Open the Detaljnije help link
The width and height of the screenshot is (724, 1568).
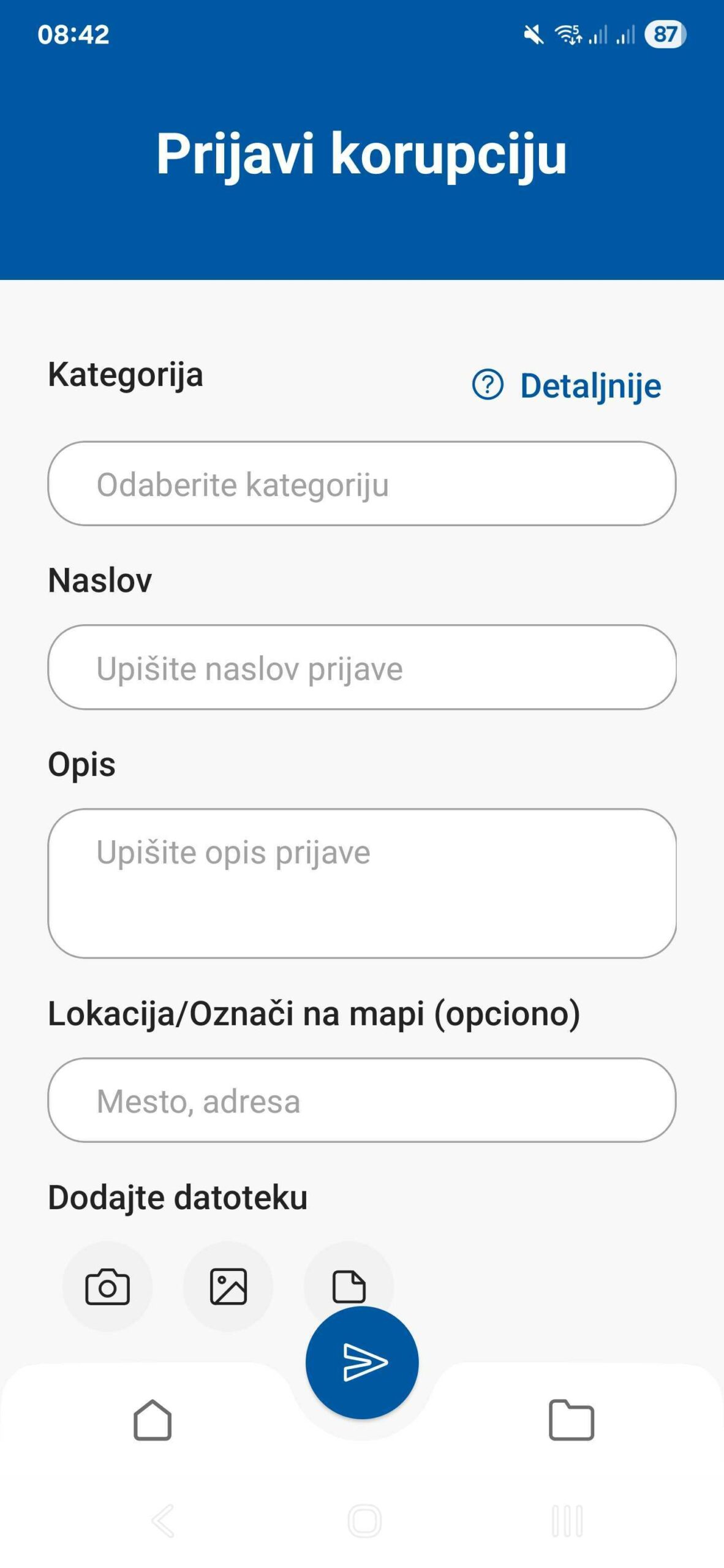tap(567, 386)
